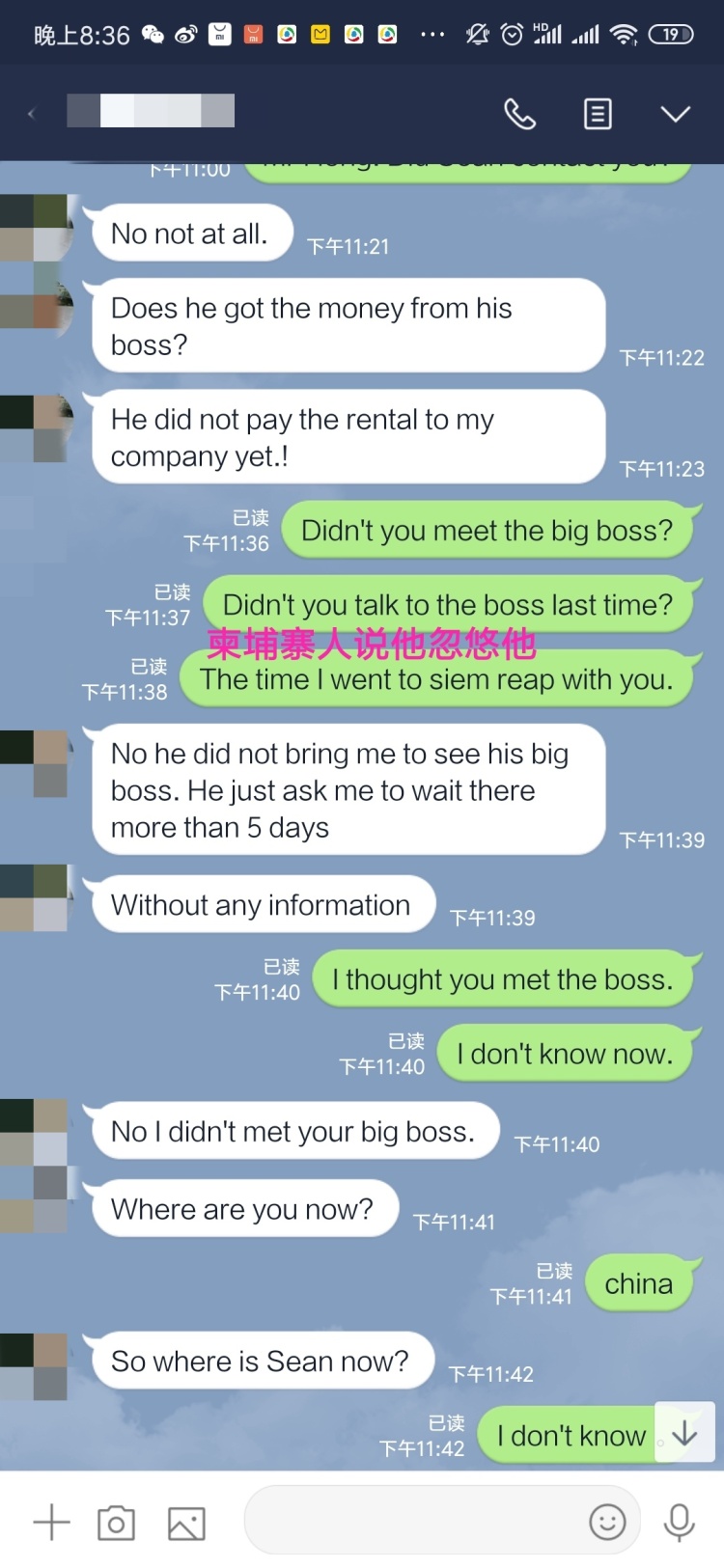Pick an image from the gallery
Viewport: 724px width, 1568px height.
[186, 1523]
